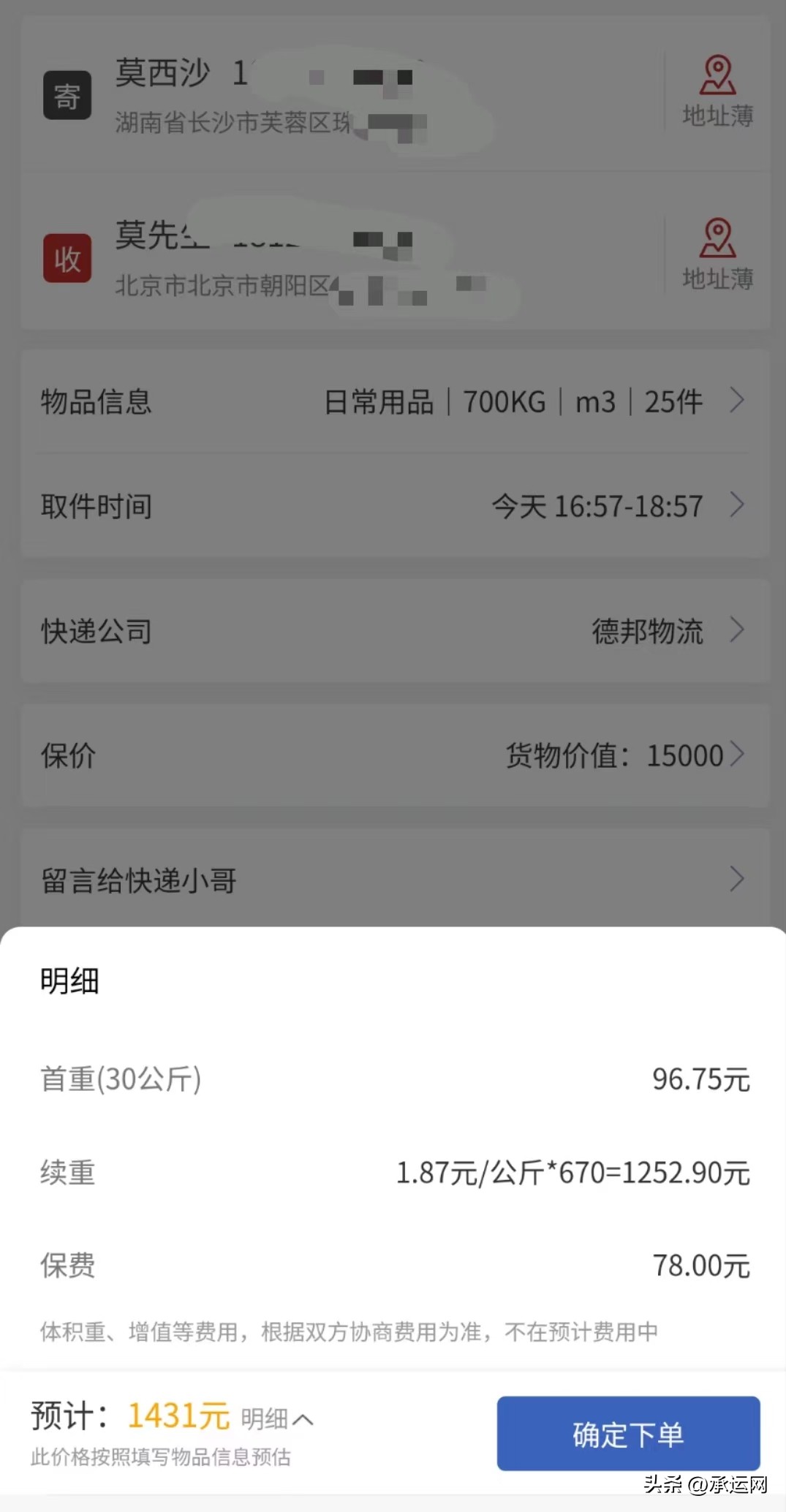Click the 续重 continued-weight fee line
This screenshot has height=1512, width=786.
395,1173
